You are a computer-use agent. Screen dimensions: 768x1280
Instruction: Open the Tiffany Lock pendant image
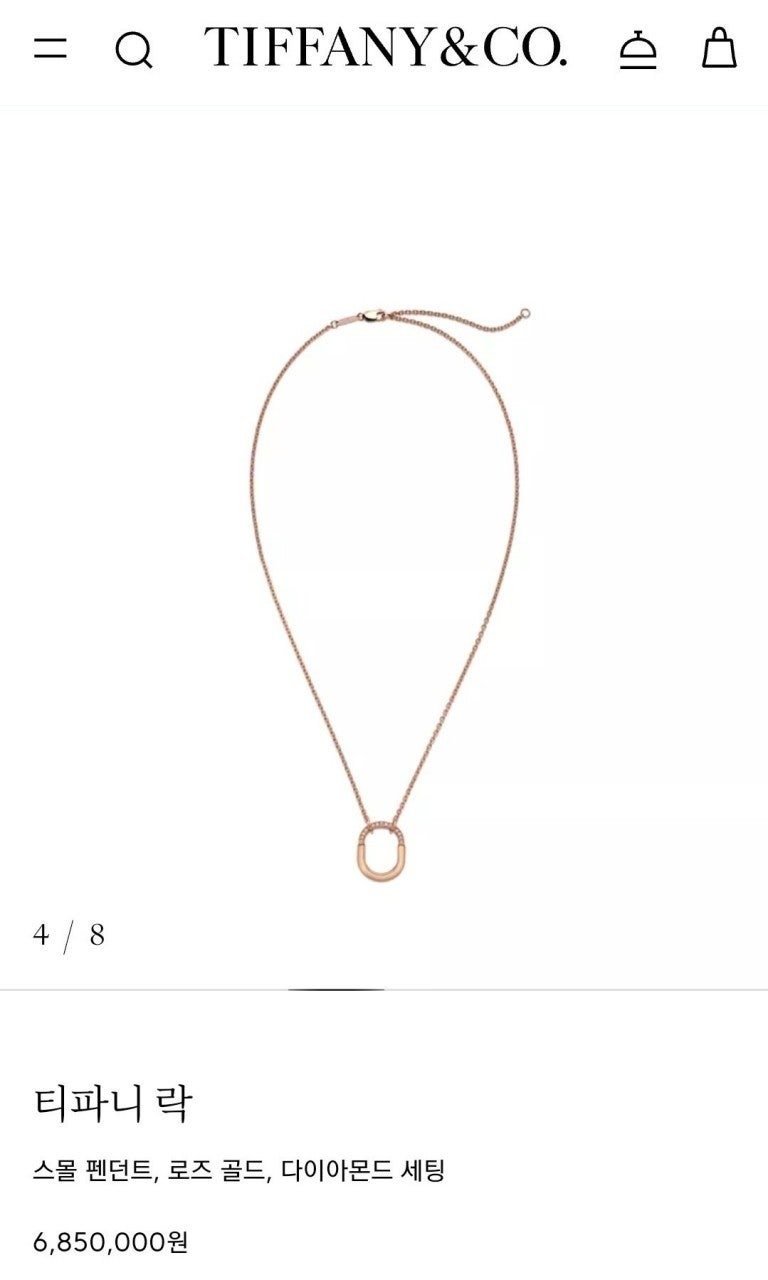pos(385,600)
